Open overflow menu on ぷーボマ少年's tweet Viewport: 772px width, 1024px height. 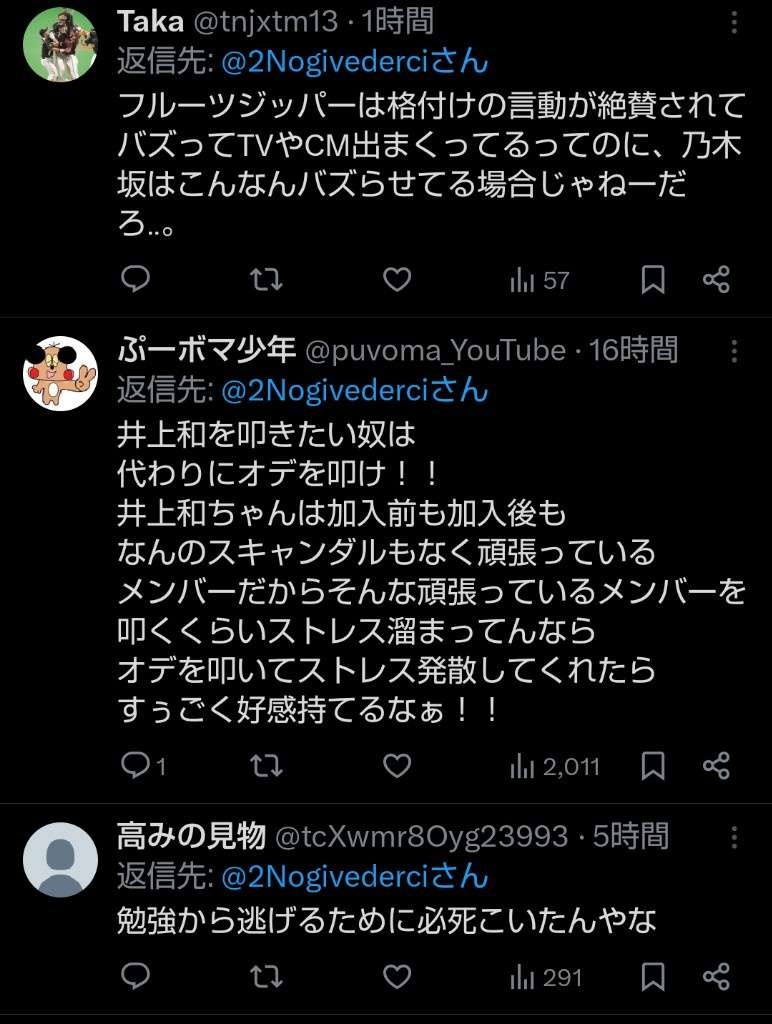[736, 351]
